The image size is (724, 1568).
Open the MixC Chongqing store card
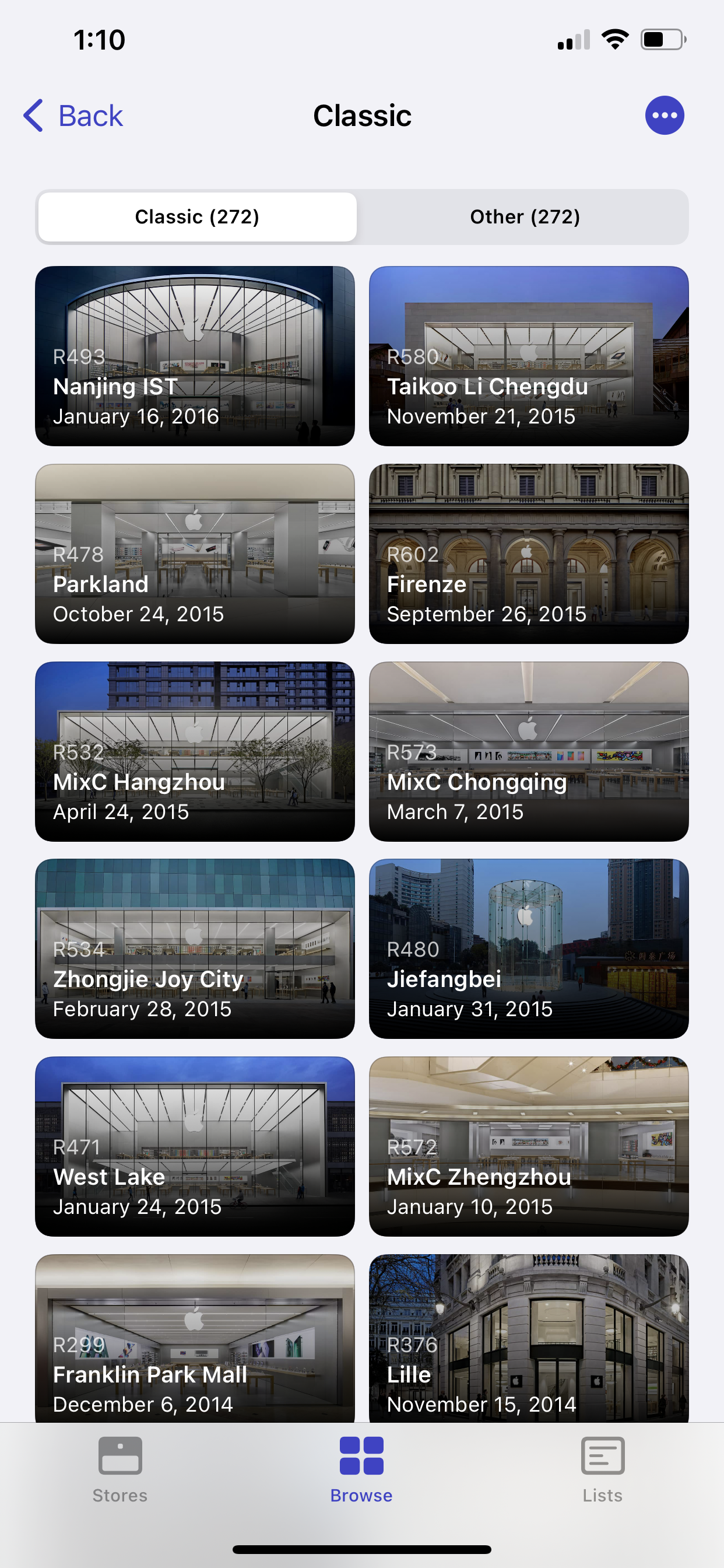pos(528,752)
